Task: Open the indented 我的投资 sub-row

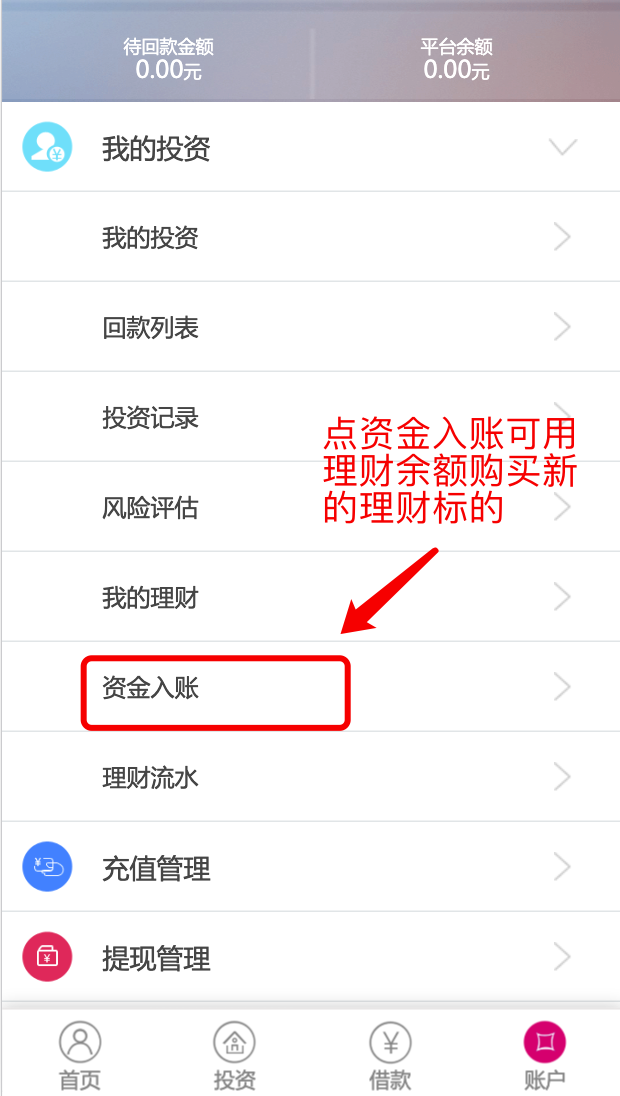Action: point(310,237)
